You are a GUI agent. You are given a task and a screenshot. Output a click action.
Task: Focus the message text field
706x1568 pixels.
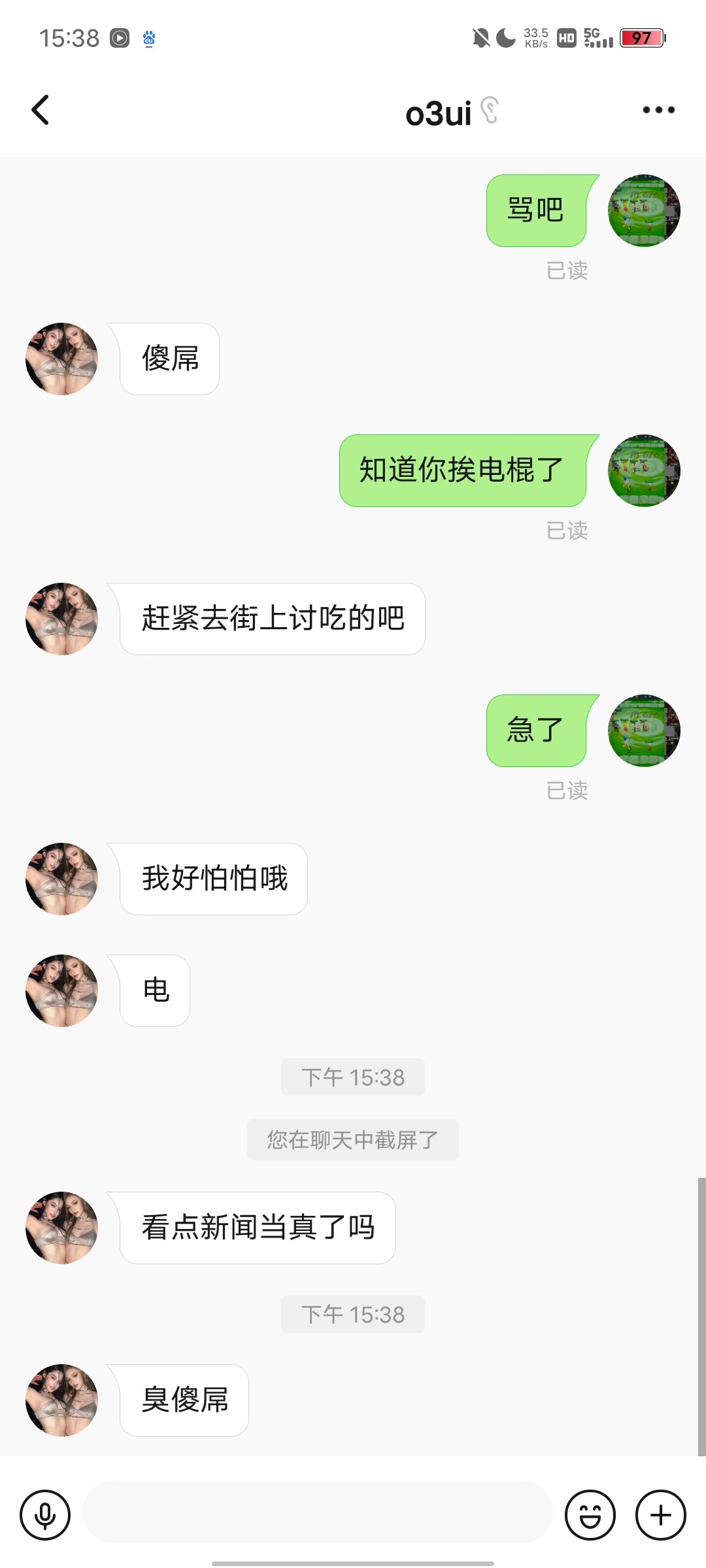[318, 1513]
